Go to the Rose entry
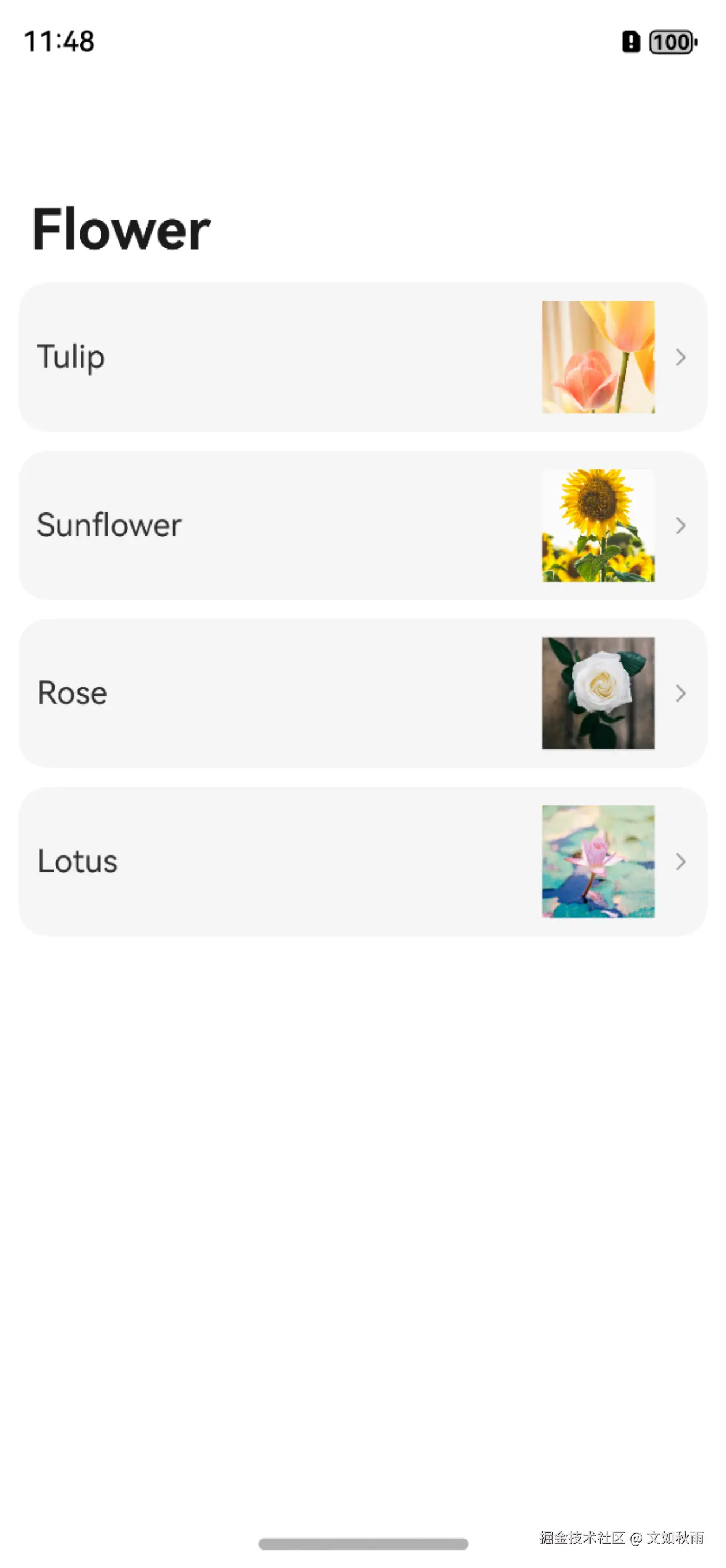Image resolution: width=726 pixels, height=1568 pixels. pos(362,693)
